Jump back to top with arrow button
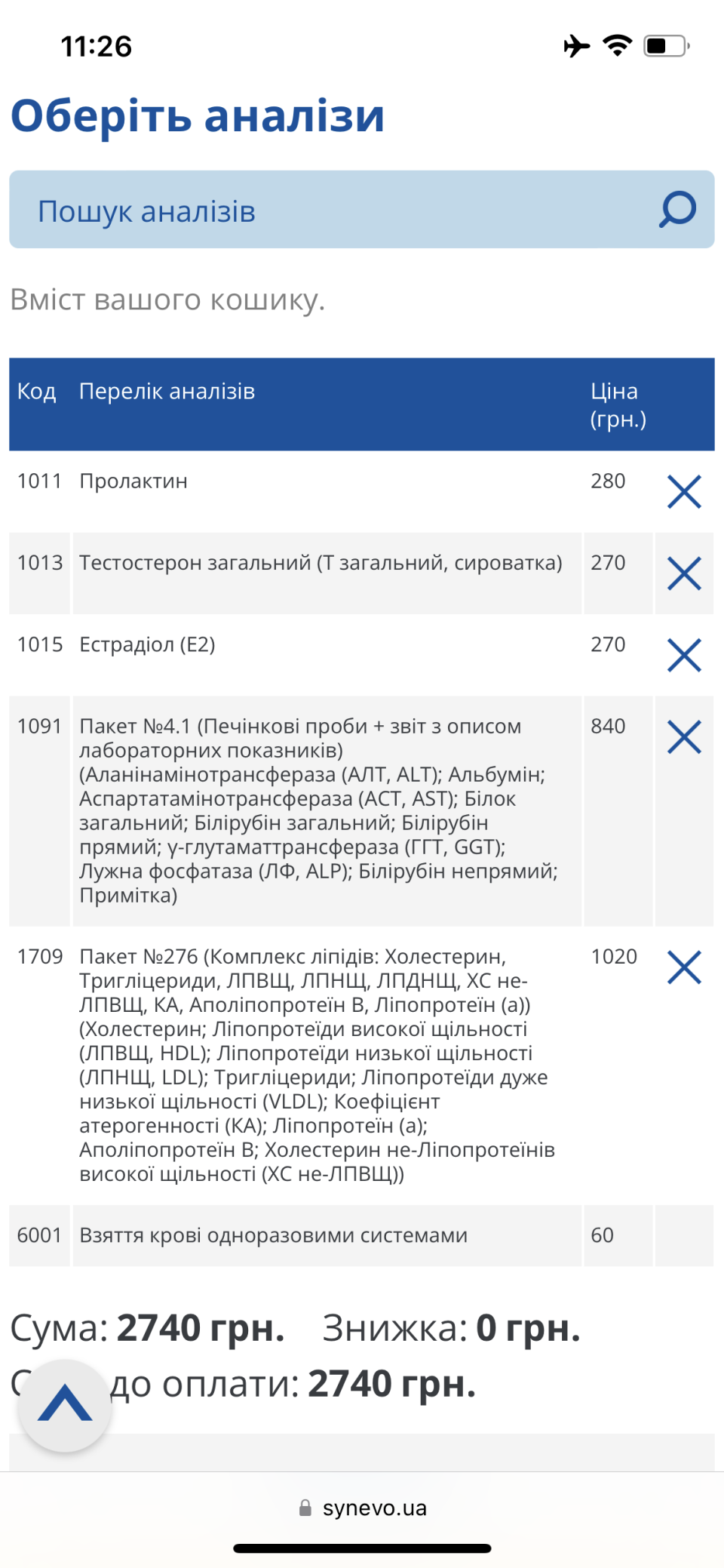The height and width of the screenshot is (1568, 724). 65,1405
